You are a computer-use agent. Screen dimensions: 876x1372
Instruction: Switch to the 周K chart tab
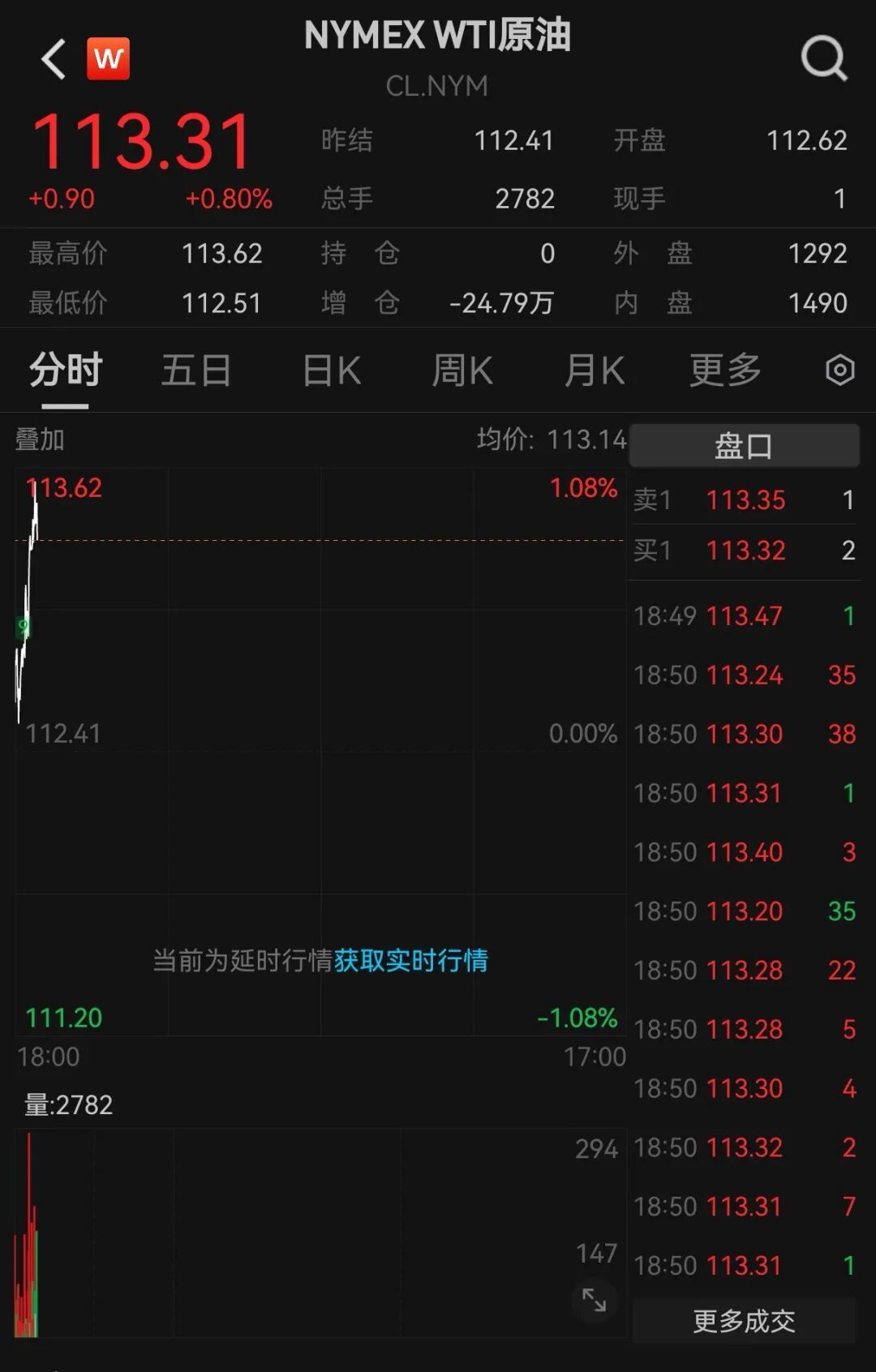[462, 371]
